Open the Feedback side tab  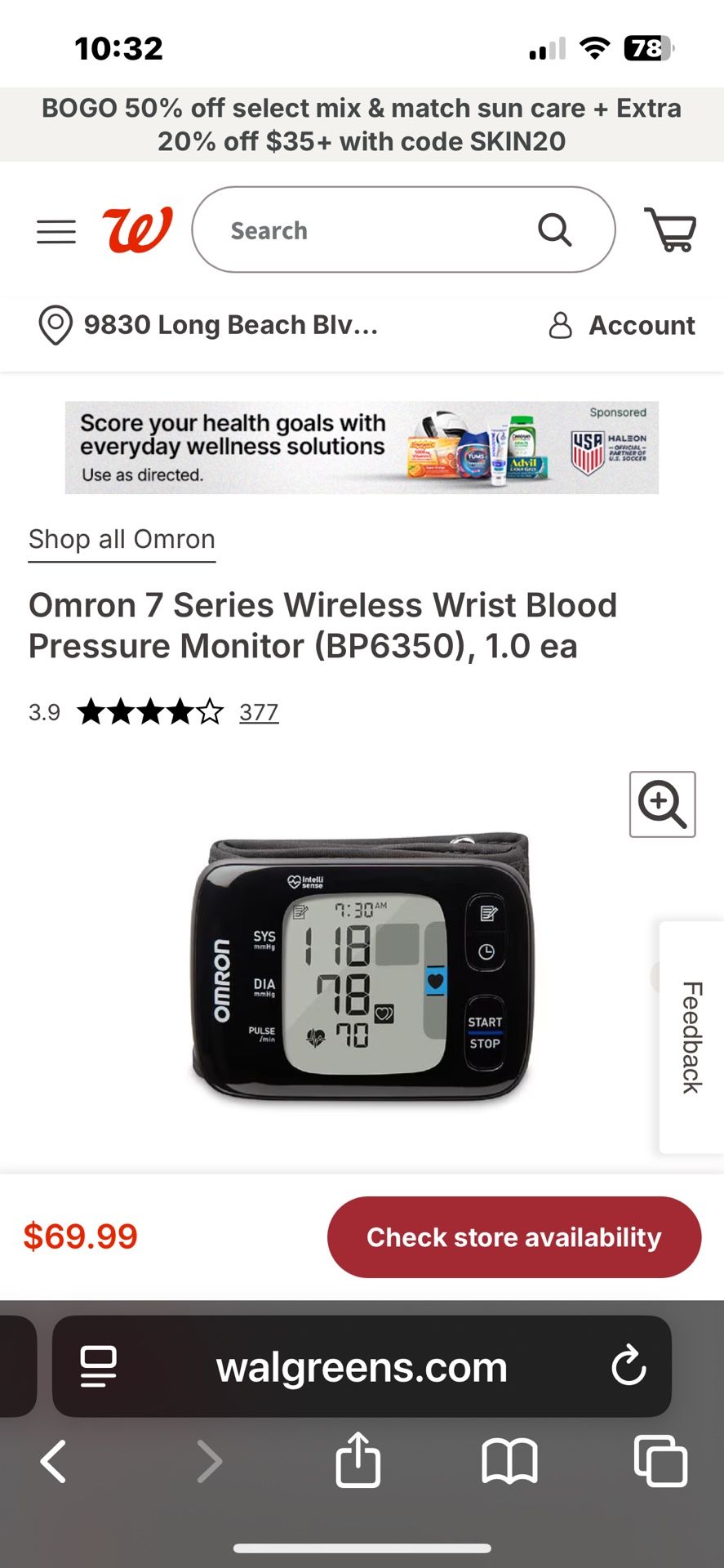tap(691, 1037)
